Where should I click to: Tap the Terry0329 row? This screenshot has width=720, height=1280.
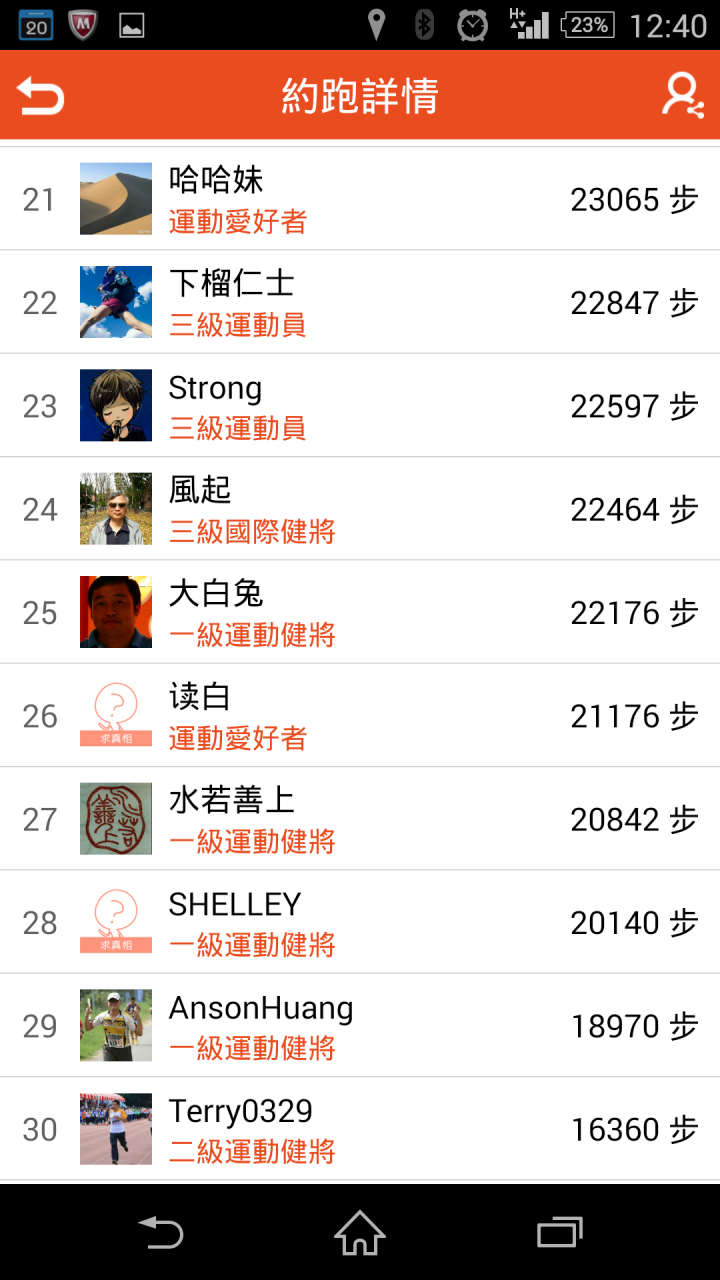click(360, 1129)
